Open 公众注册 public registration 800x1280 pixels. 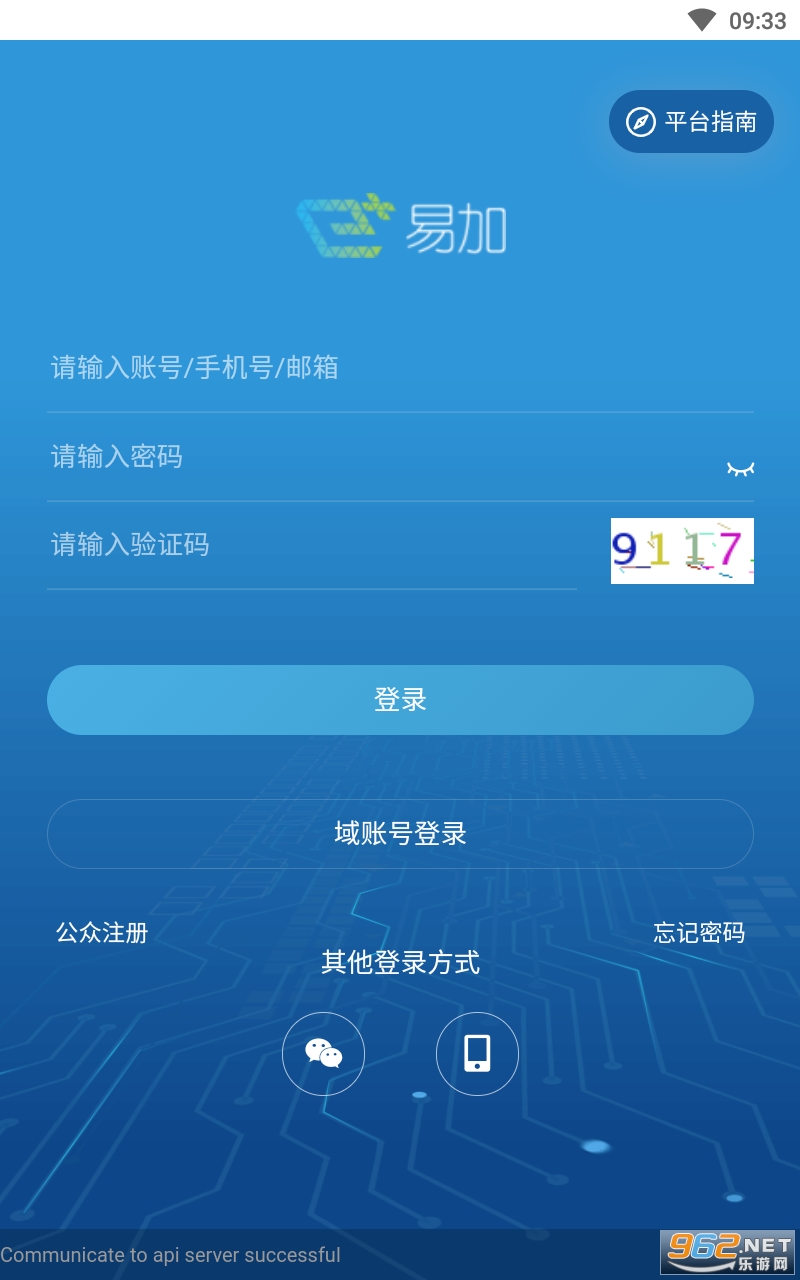tap(102, 933)
